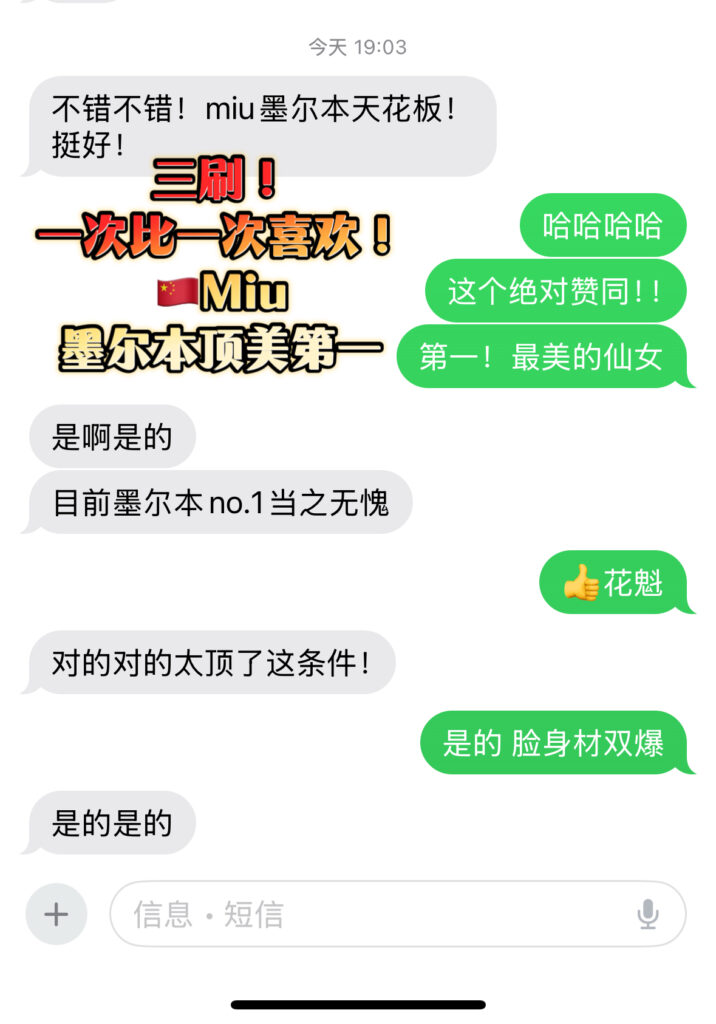Tap the 信息・短信 message field

point(370,914)
